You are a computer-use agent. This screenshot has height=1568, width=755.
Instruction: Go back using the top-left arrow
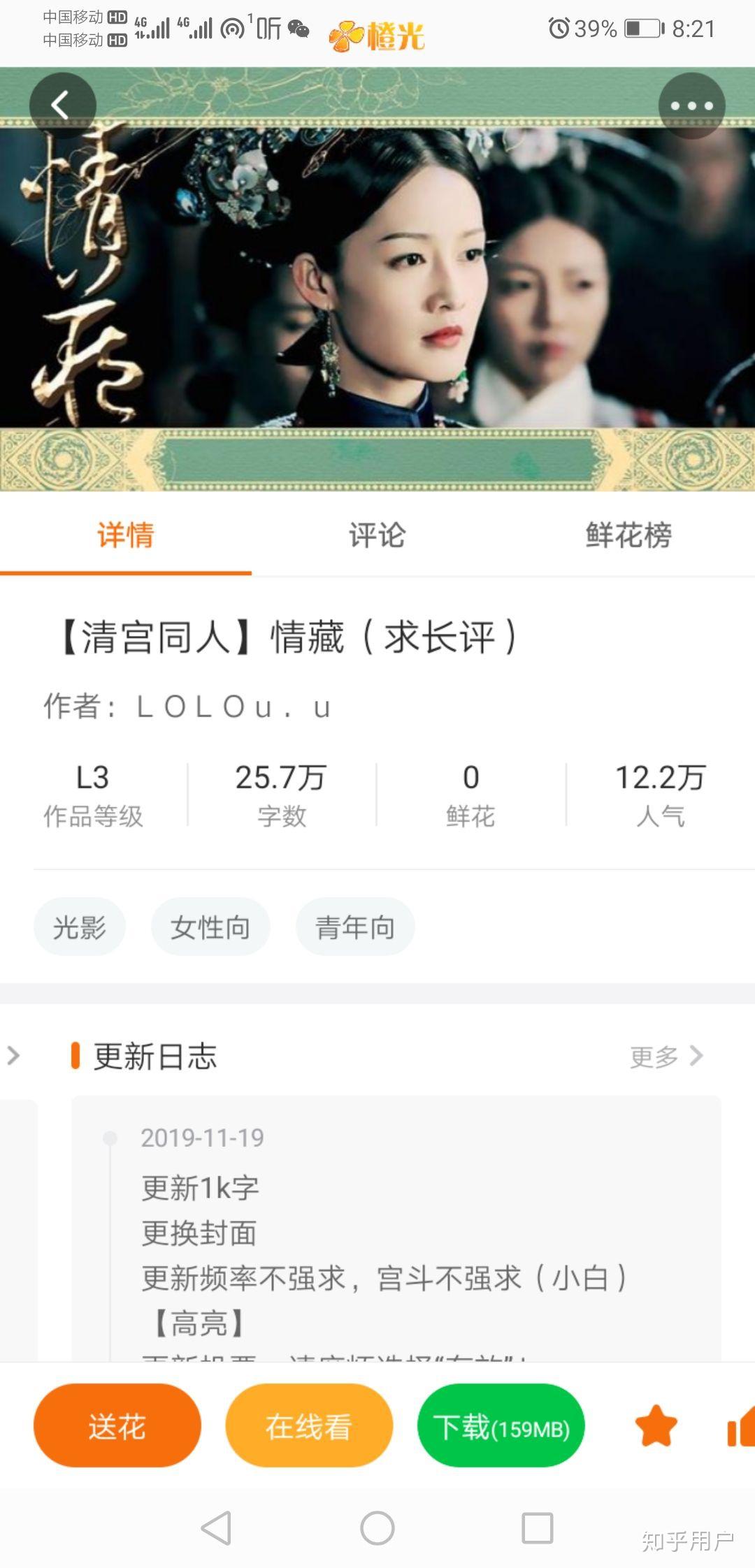62,106
